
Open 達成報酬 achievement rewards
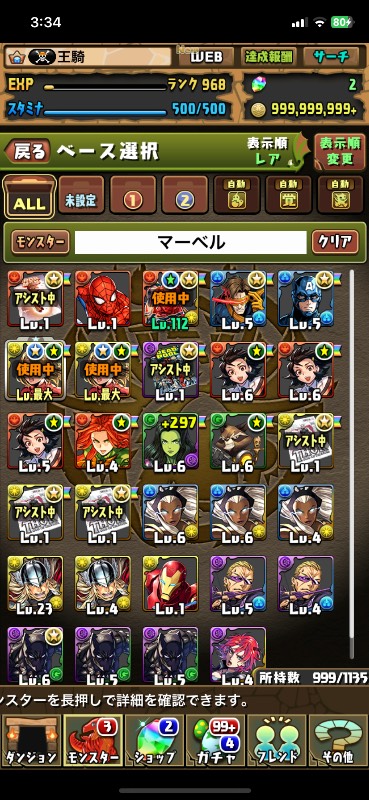tap(268, 57)
